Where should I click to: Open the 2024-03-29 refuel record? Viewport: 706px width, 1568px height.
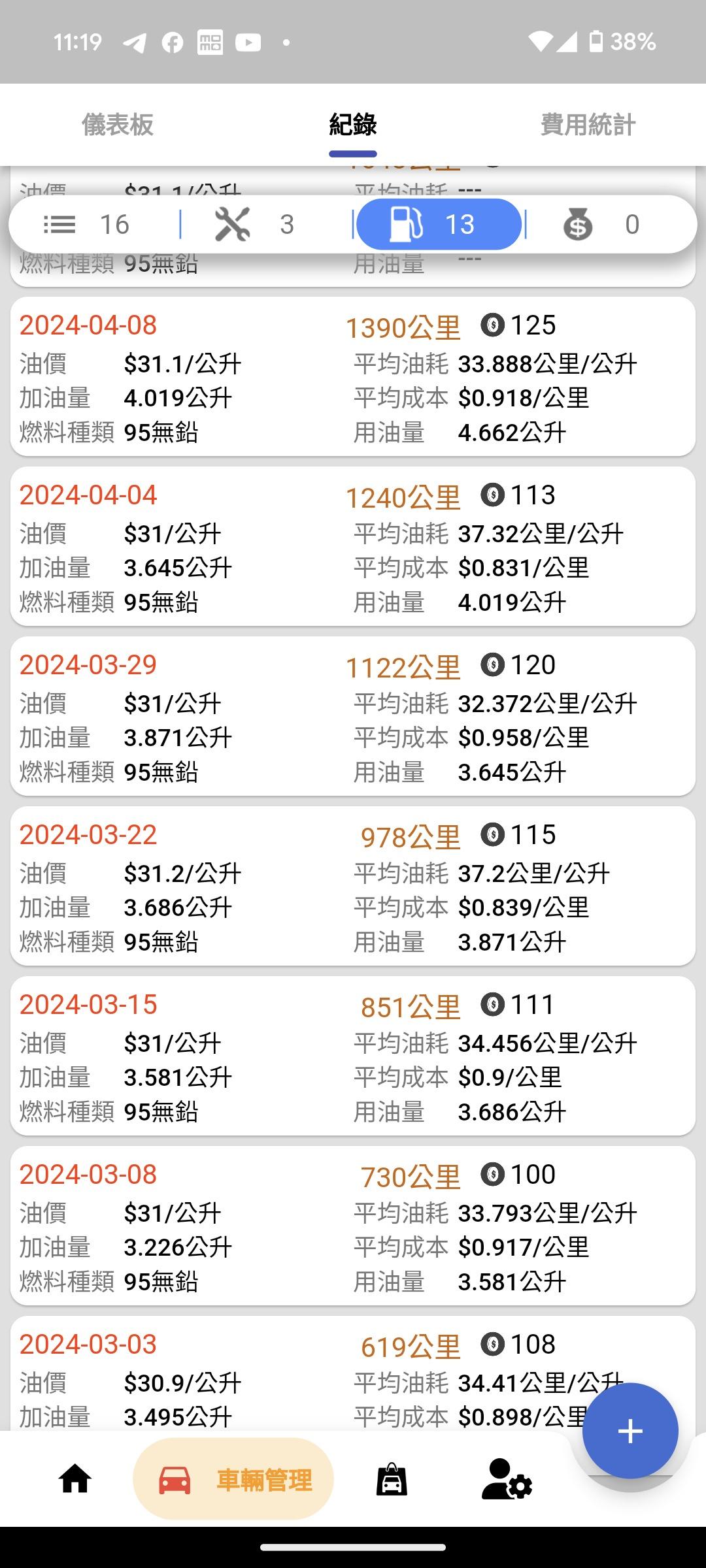tap(353, 716)
